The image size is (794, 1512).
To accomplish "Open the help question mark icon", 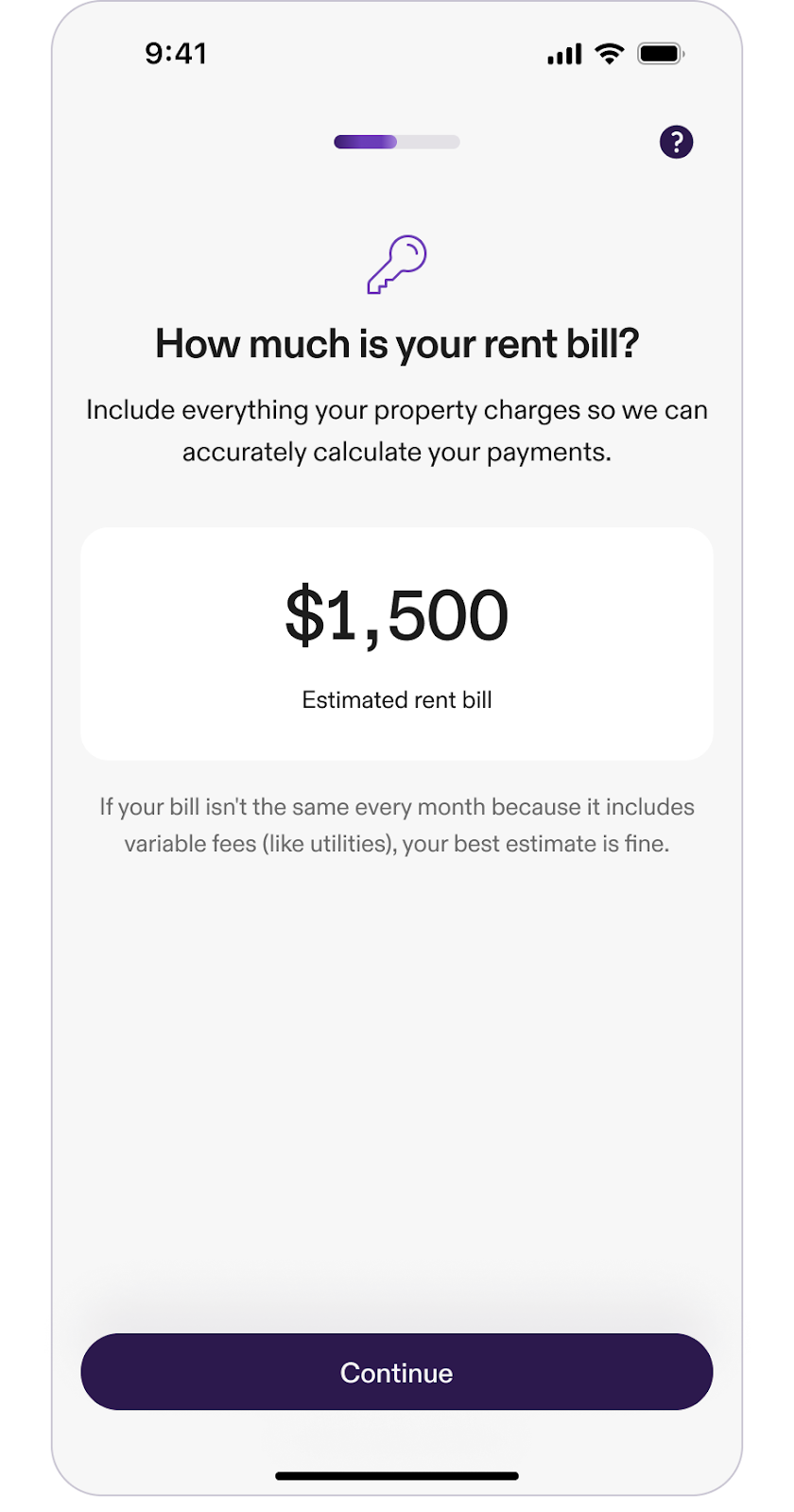I will pos(676,143).
